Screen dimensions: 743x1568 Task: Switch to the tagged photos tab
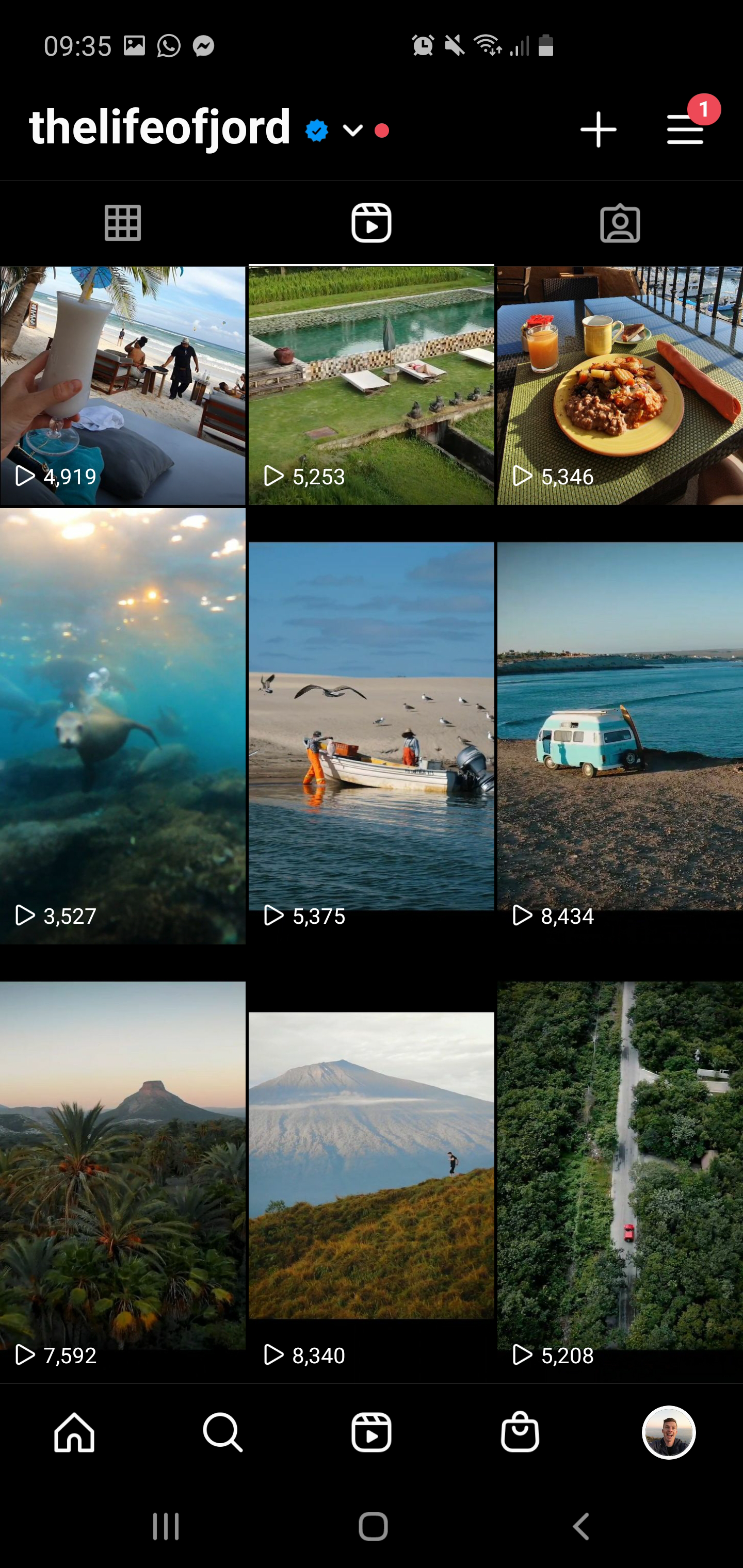[x=620, y=223]
